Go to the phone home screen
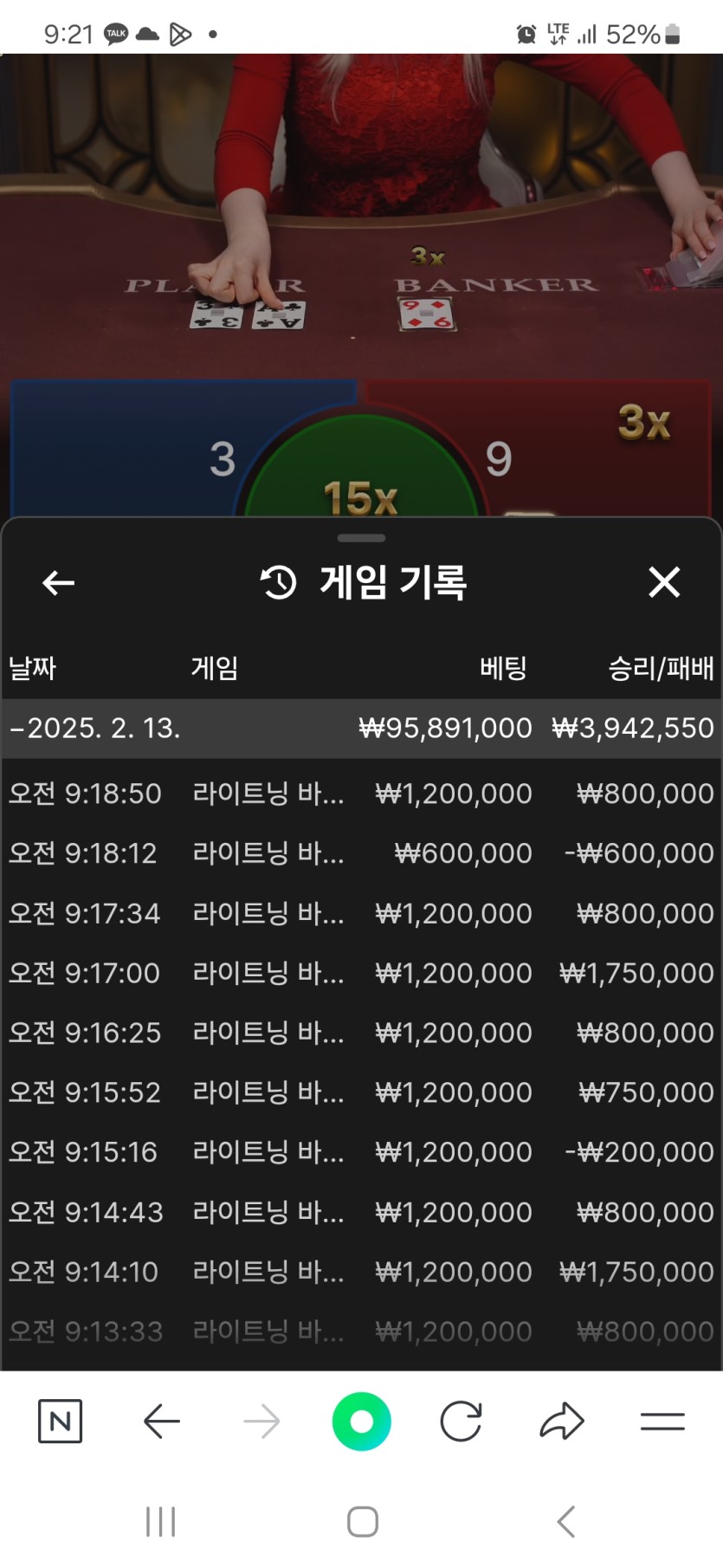This screenshot has height=1568, width=723. coord(362,1521)
